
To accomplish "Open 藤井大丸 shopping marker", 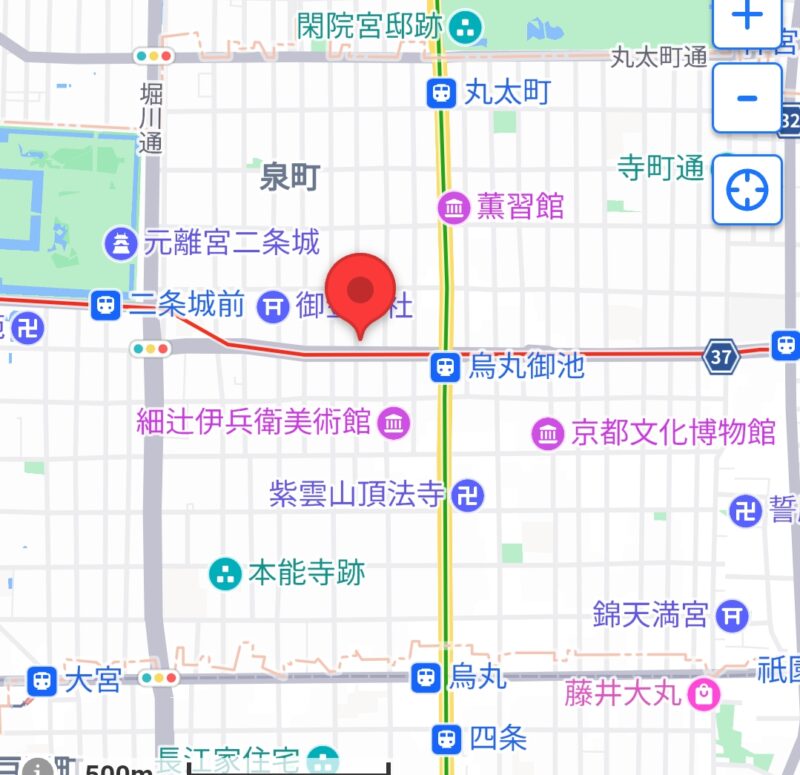I will click(705, 692).
